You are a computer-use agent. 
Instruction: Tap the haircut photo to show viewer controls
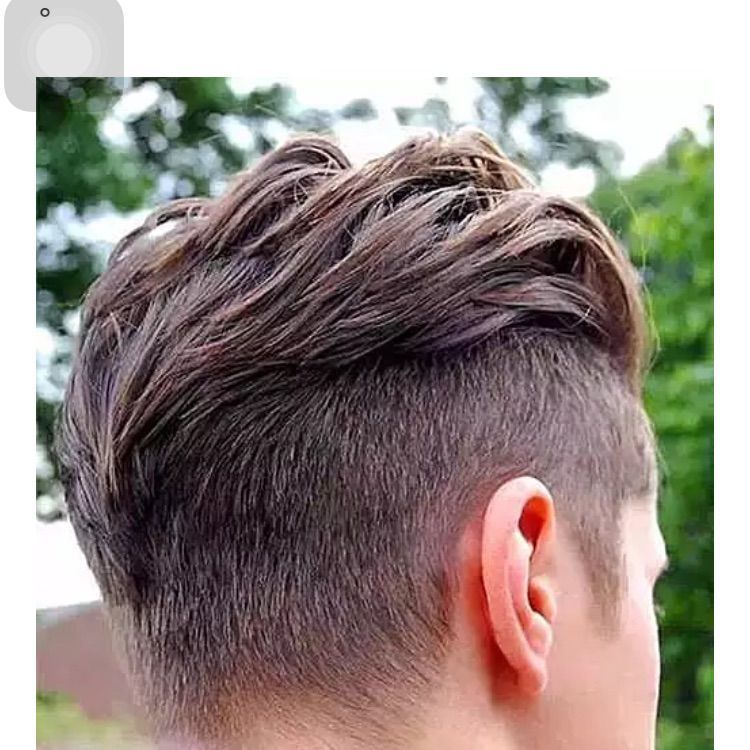click(375, 413)
